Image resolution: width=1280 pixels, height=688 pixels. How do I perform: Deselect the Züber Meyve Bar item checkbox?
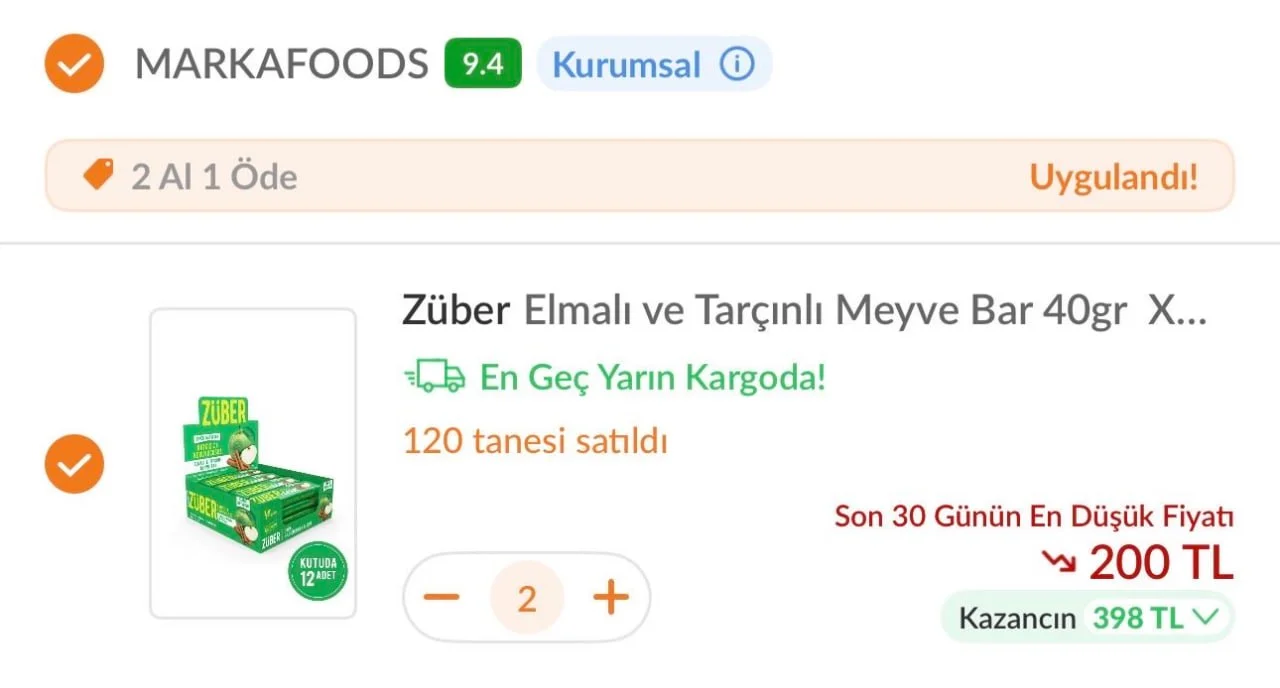74,464
